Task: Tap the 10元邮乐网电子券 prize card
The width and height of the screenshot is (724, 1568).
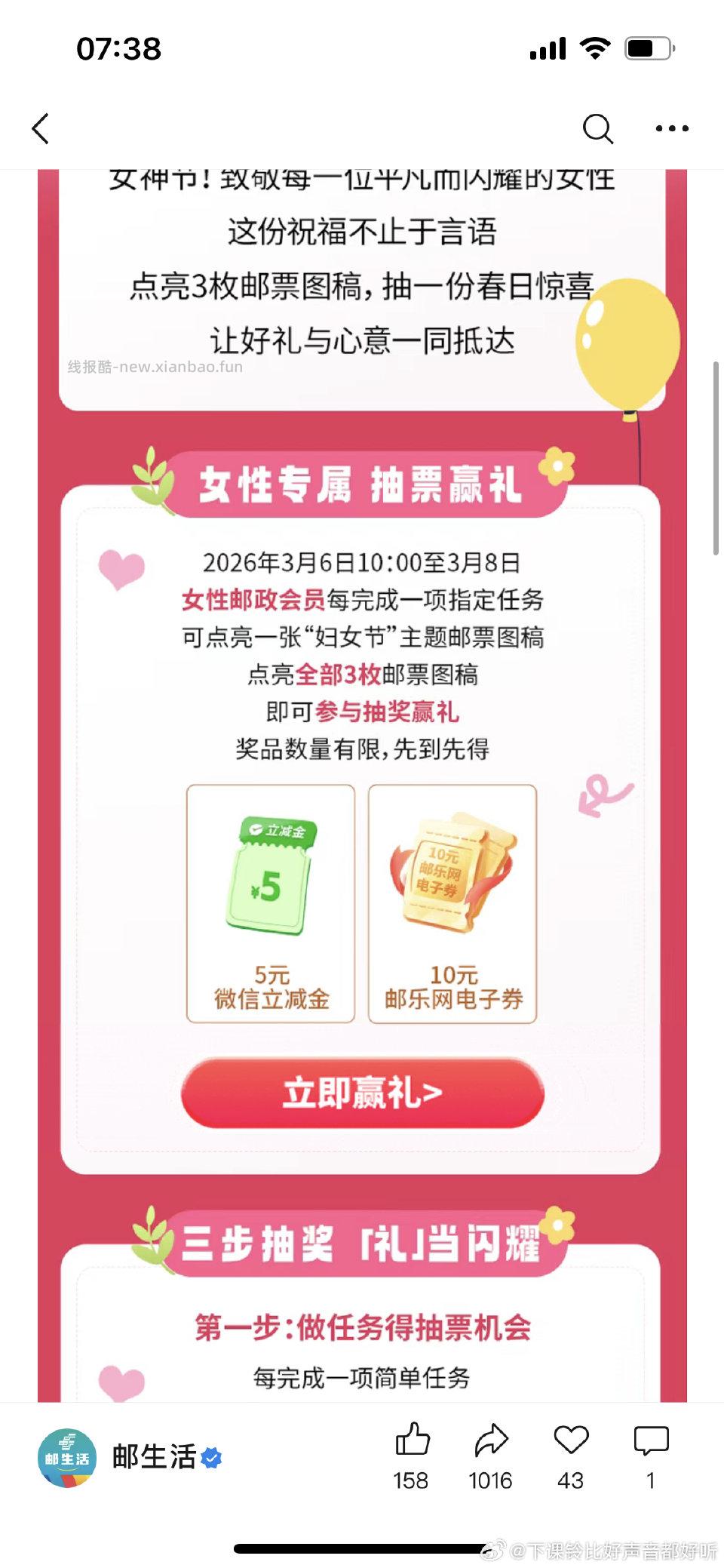Action: [452, 903]
